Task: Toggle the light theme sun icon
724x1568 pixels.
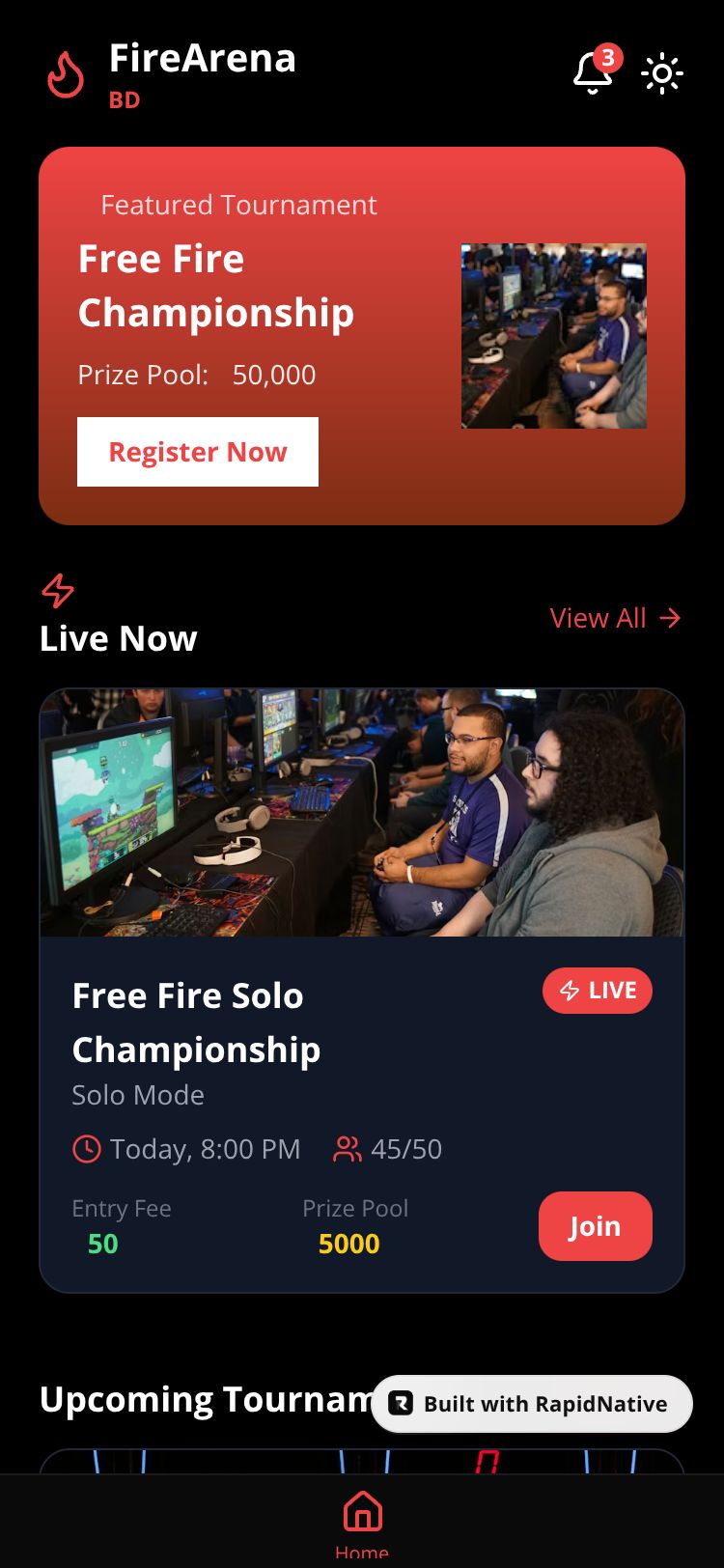Action: [x=662, y=74]
